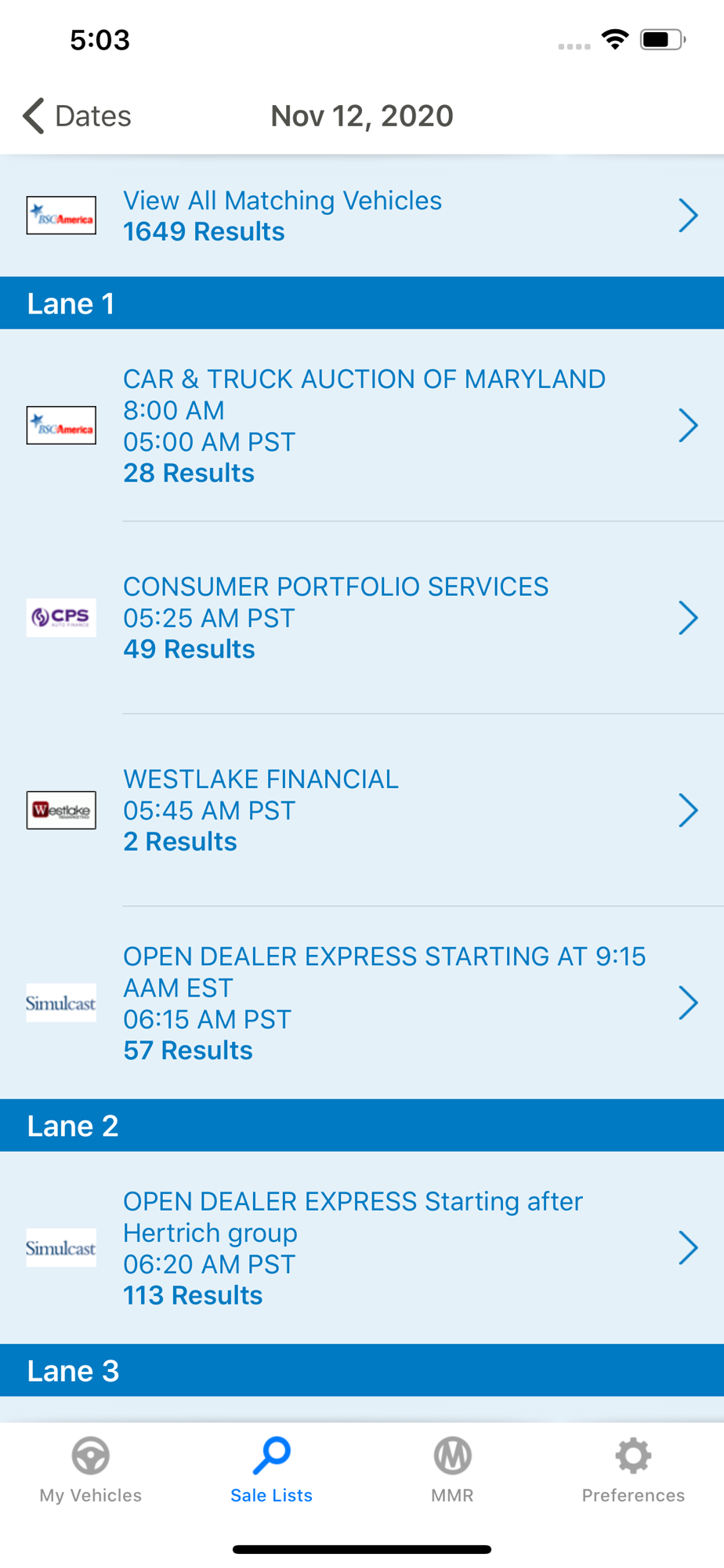The image size is (724, 1568).
Task: Open Westlake Financial sale list
Action: click(362, 810)
